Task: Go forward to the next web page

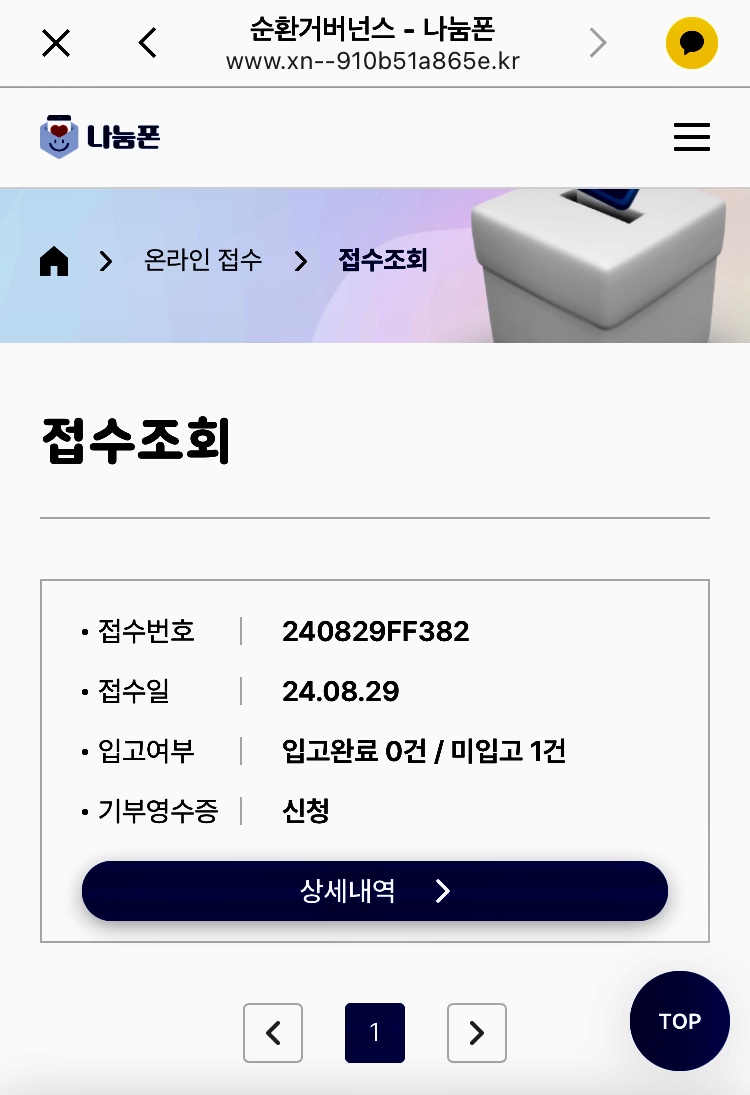Action: pyautogui.click(x=598, y=43)
